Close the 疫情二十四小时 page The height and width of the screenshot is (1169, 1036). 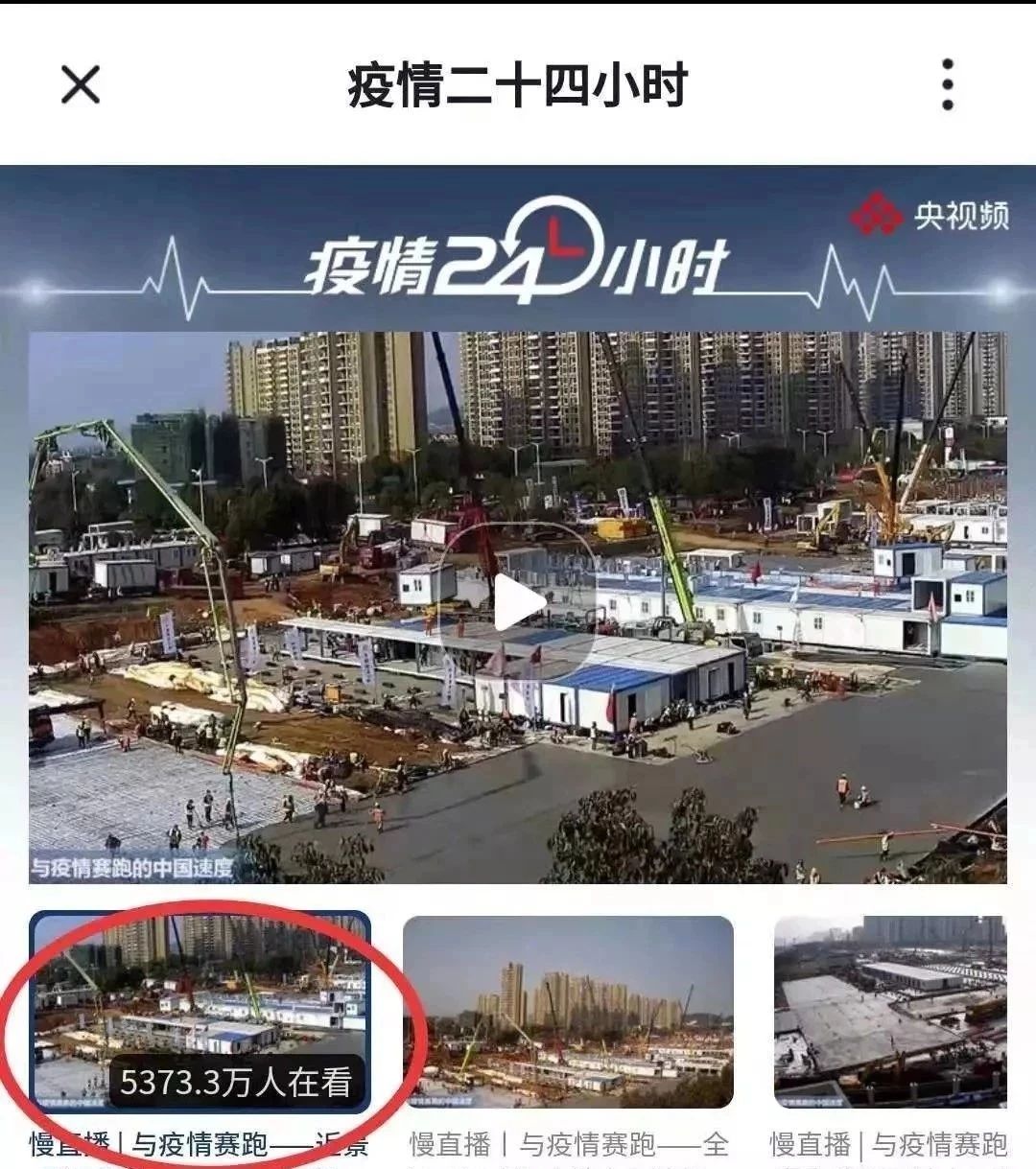[x=81, y=84]
